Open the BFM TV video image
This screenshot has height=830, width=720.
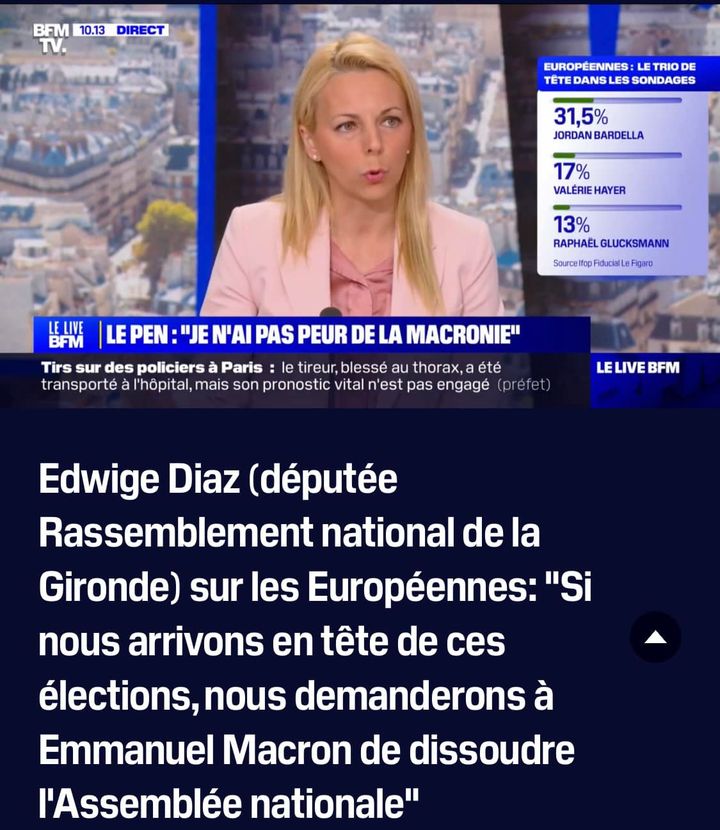click(359, 205)
